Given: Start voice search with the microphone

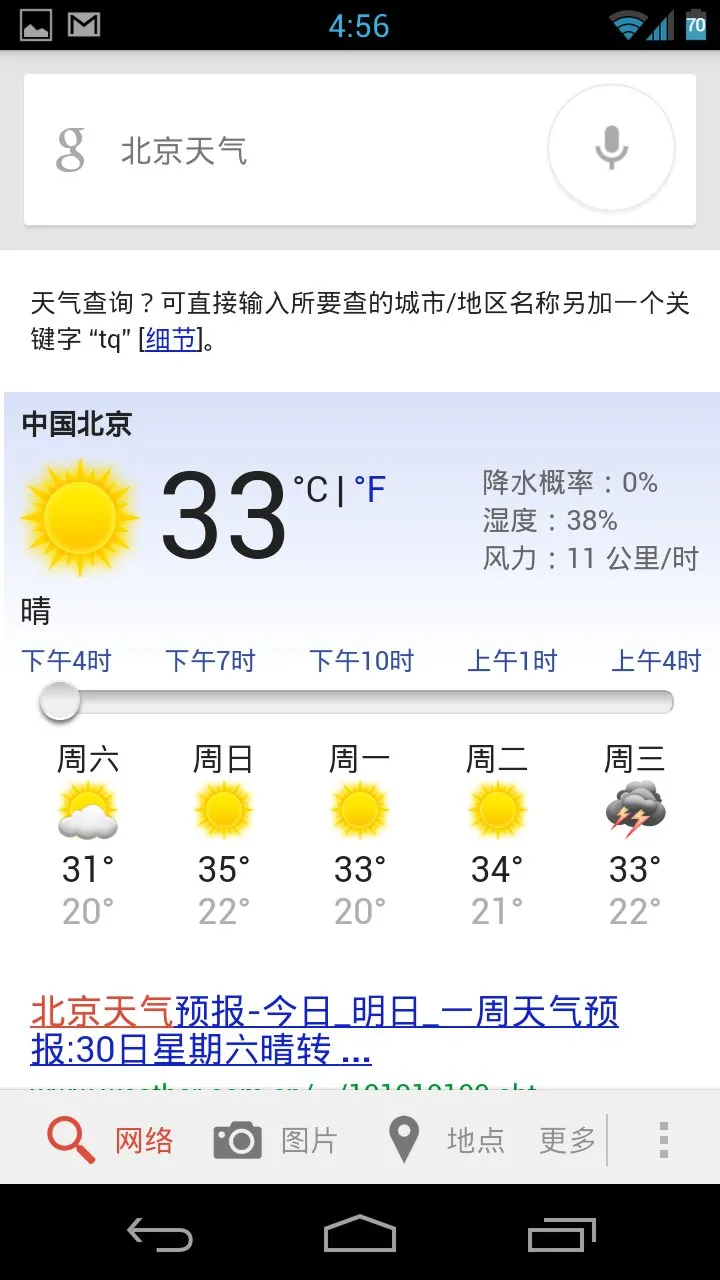Looking at the screenshot, I should [611, 148].
